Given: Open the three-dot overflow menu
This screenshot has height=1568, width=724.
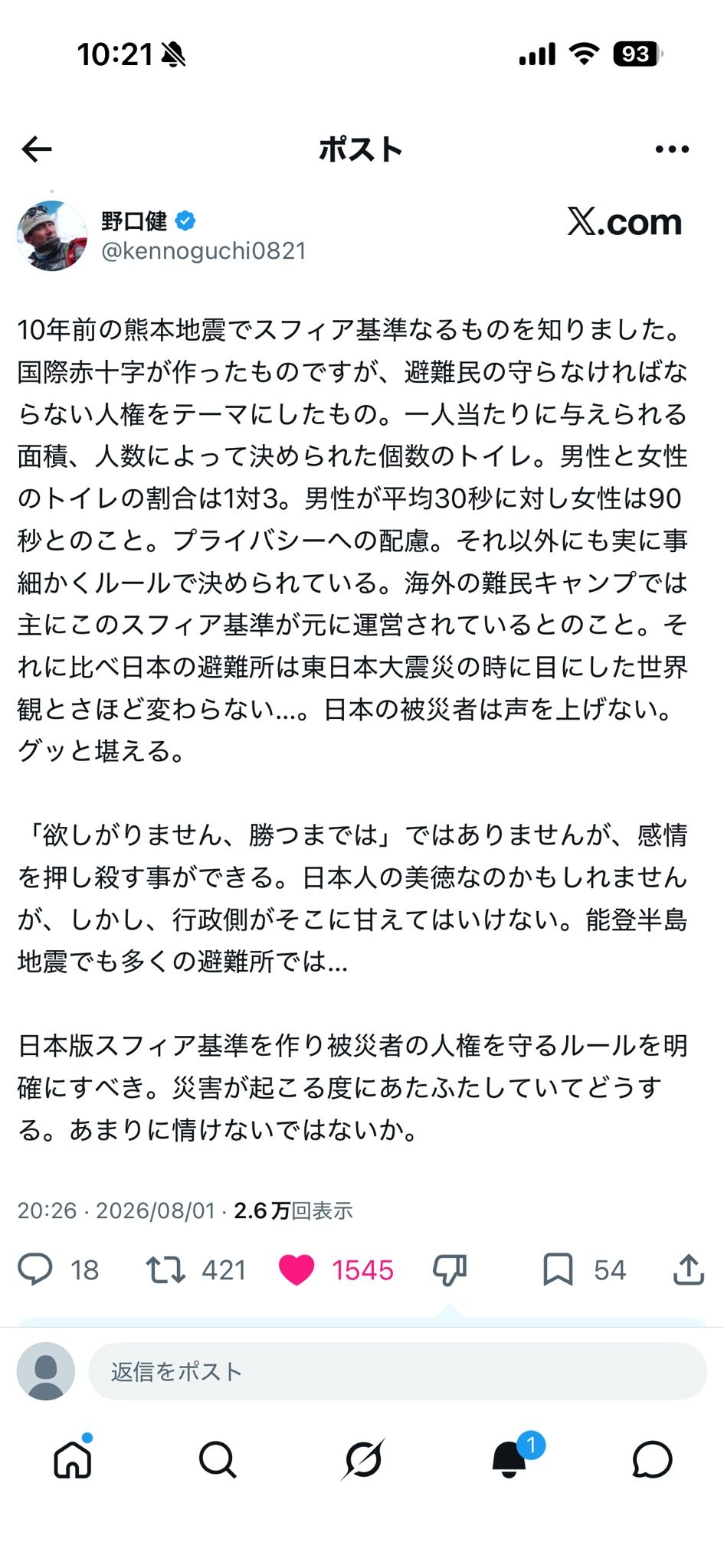Looking at the screenshot, I should pos(672,149).
